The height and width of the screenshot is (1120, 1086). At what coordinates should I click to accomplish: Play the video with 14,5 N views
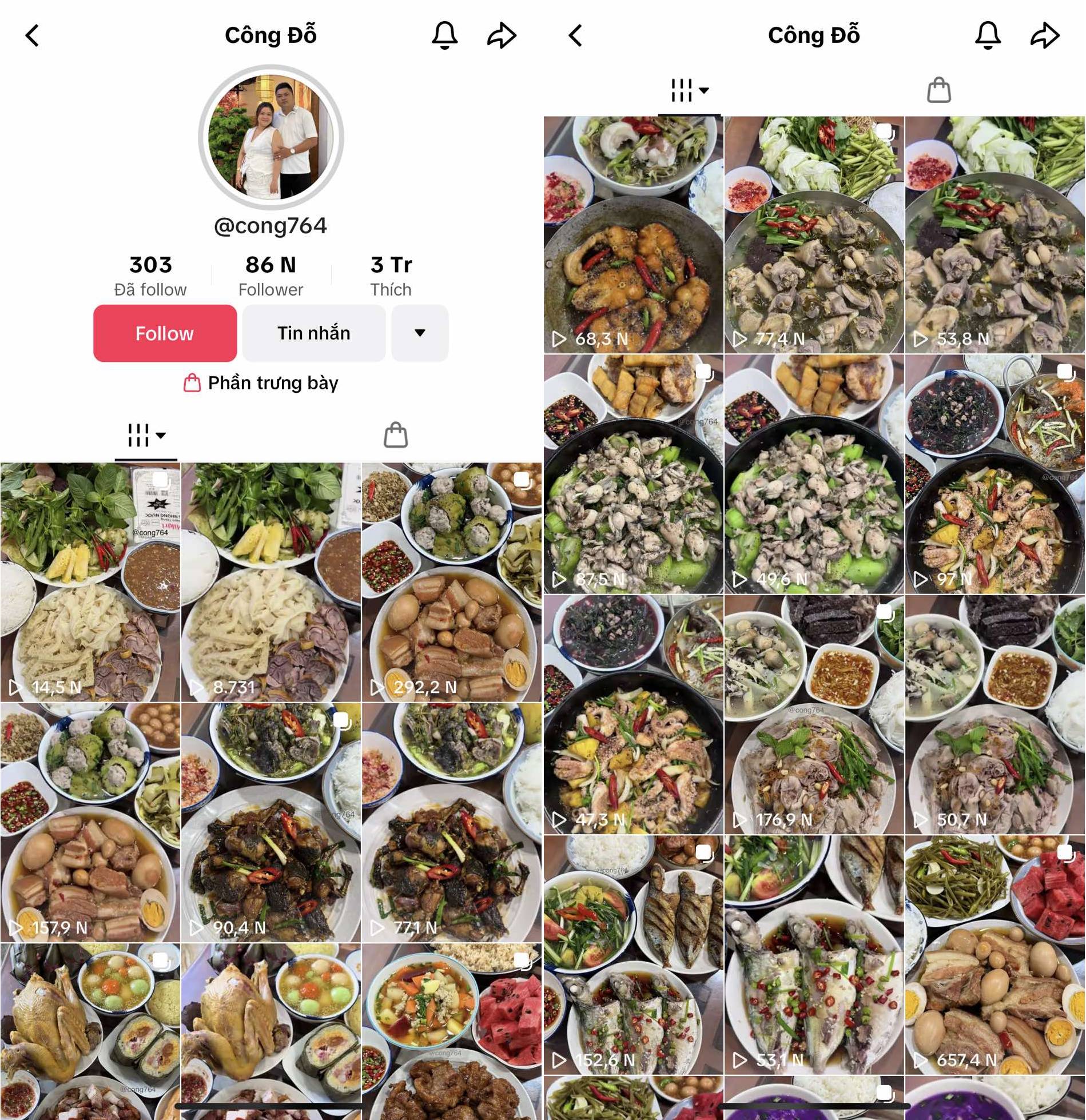coord(90,582)
